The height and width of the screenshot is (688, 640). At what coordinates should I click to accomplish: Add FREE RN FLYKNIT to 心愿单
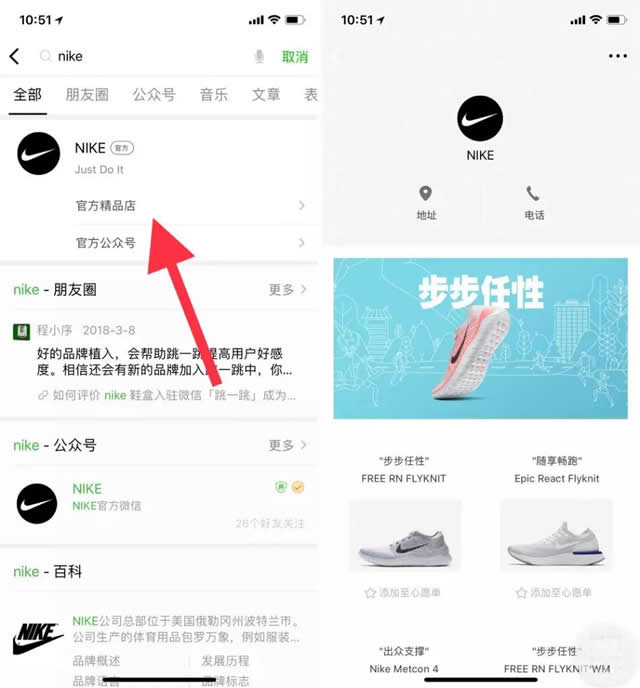[x=403, y=593]
